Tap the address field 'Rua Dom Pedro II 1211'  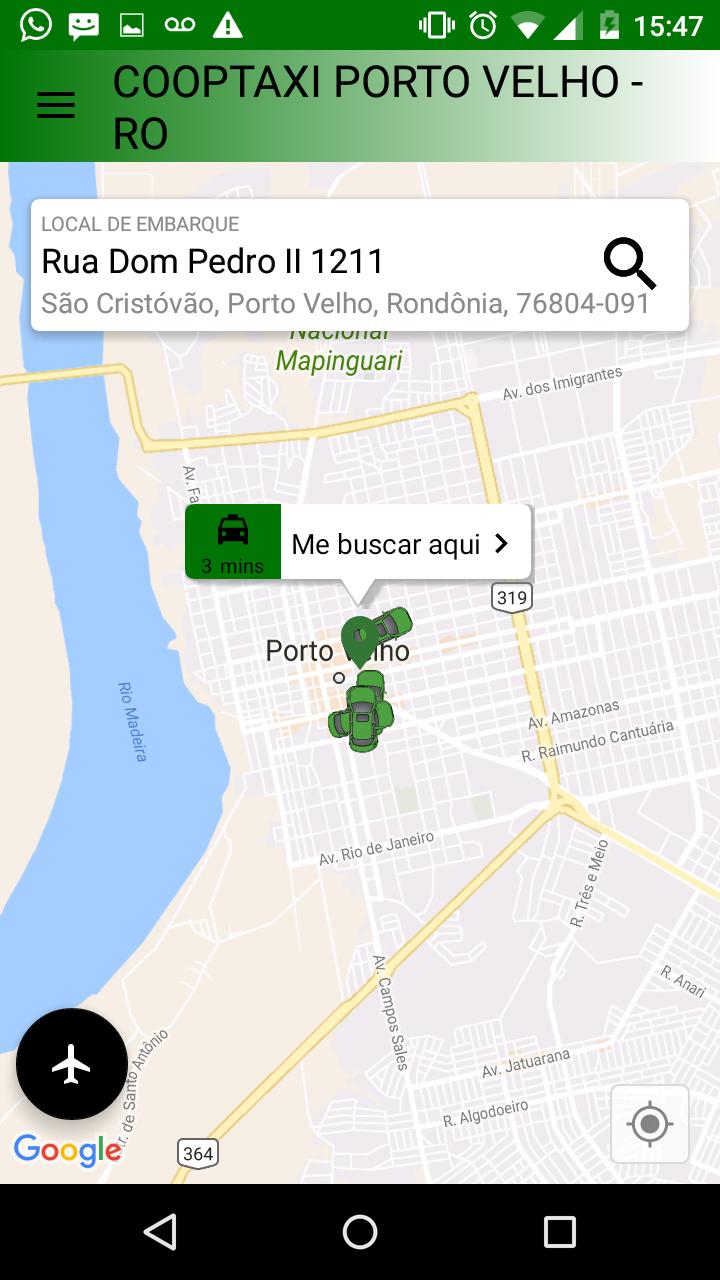pyautogui.click(x=211, y=261)
